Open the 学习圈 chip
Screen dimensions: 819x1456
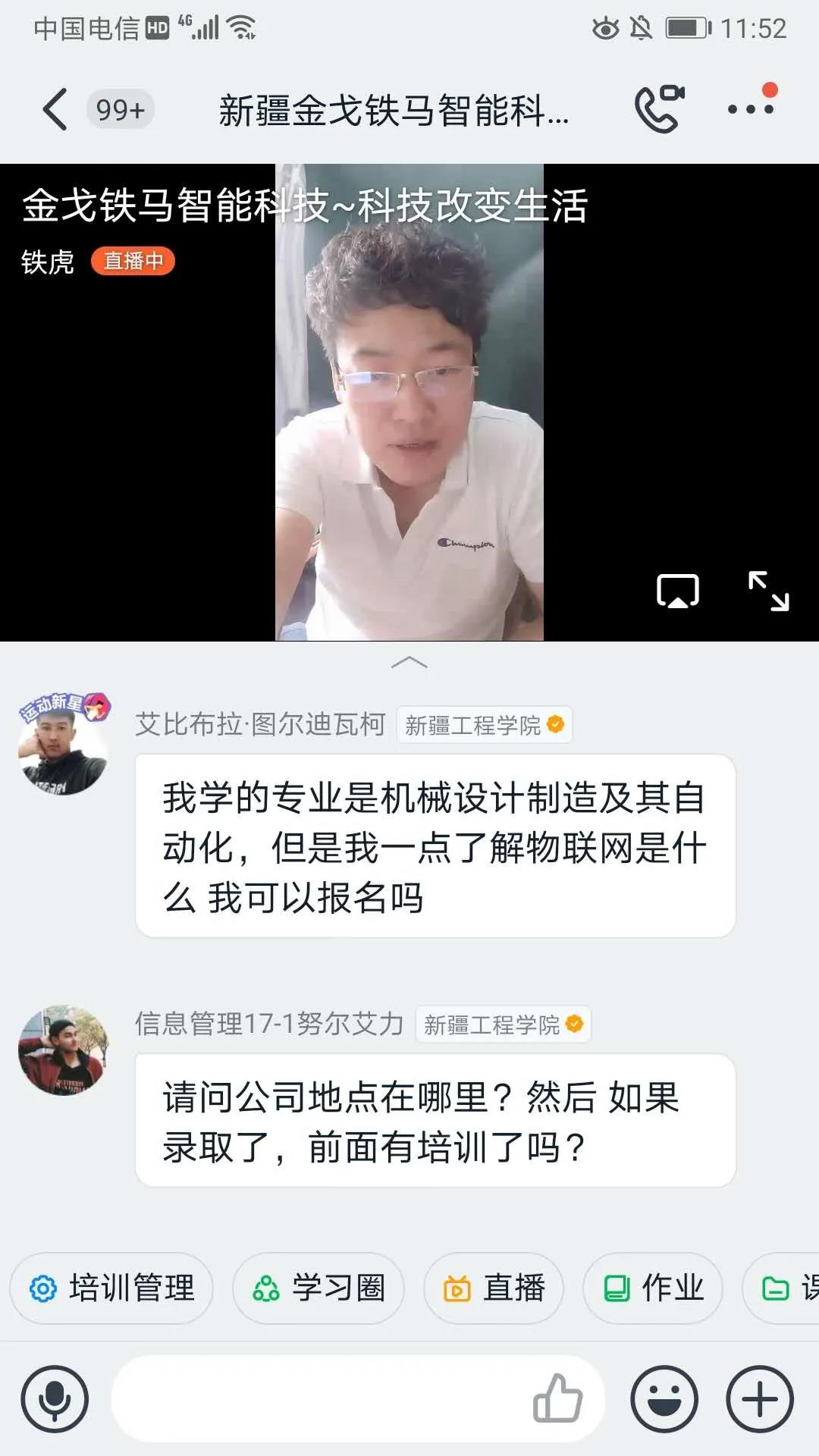(x=318, y=1288)
